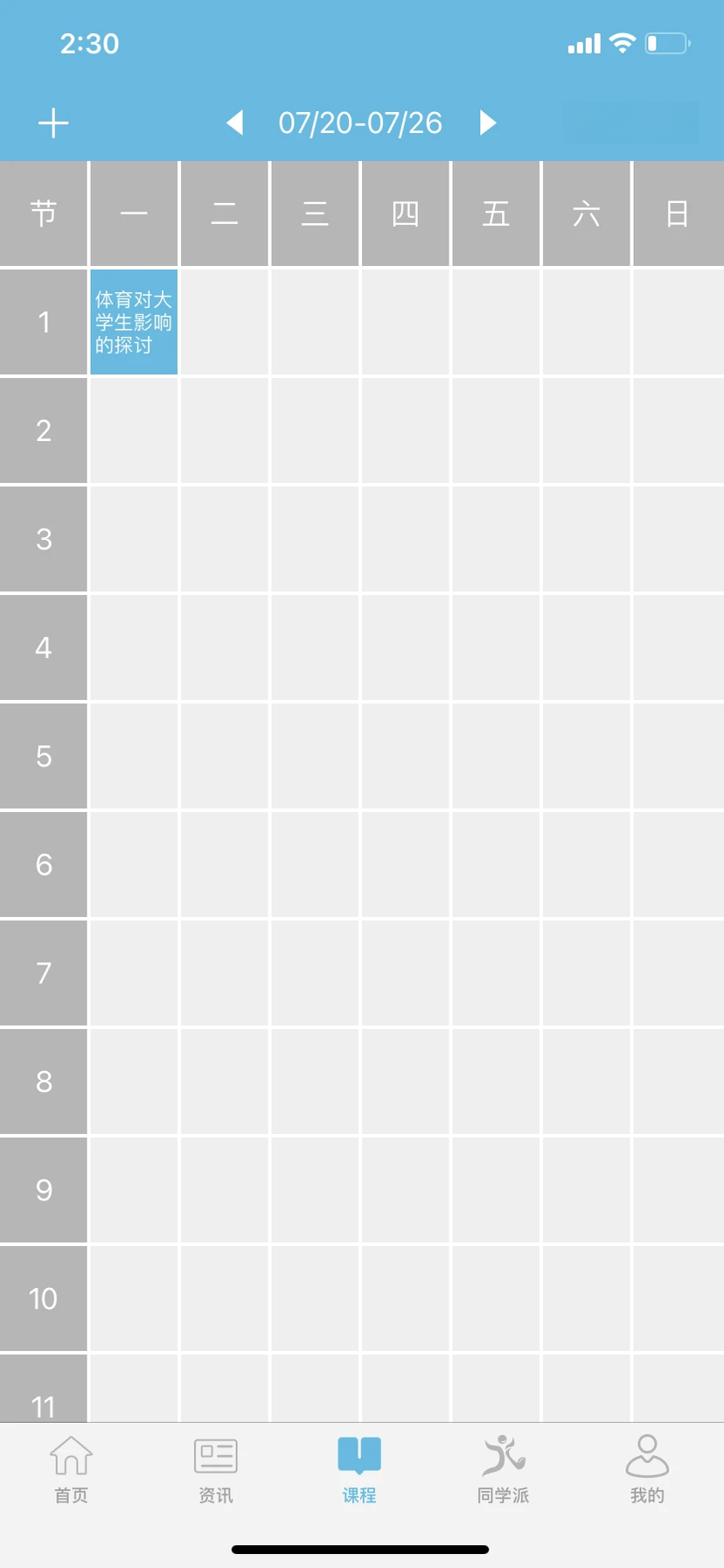Advance to the next week
Image resolution: width=724 pixels, height=1568 pixels.
pyautogui.click(x=488, y=122)
